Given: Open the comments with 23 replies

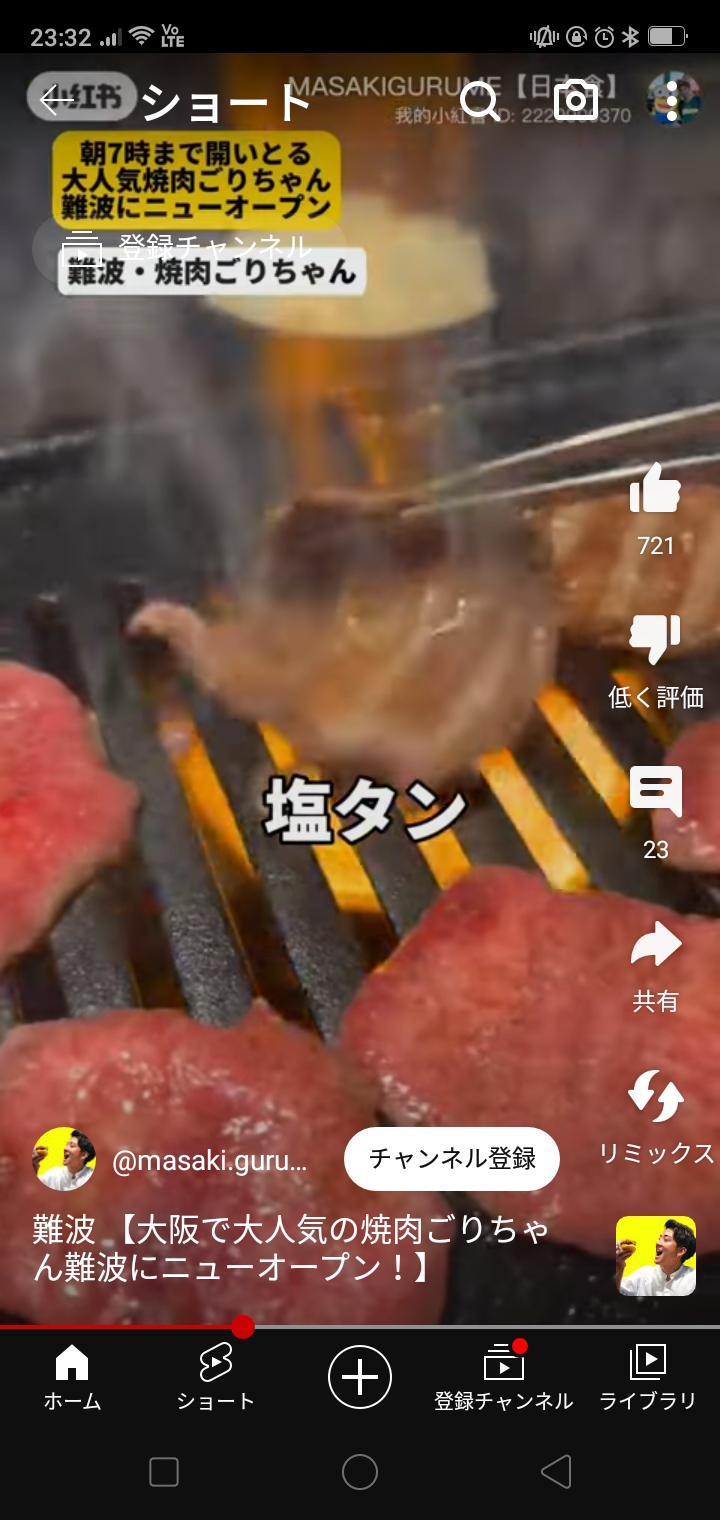Looking at the screenshot, I should click(655, 793).
